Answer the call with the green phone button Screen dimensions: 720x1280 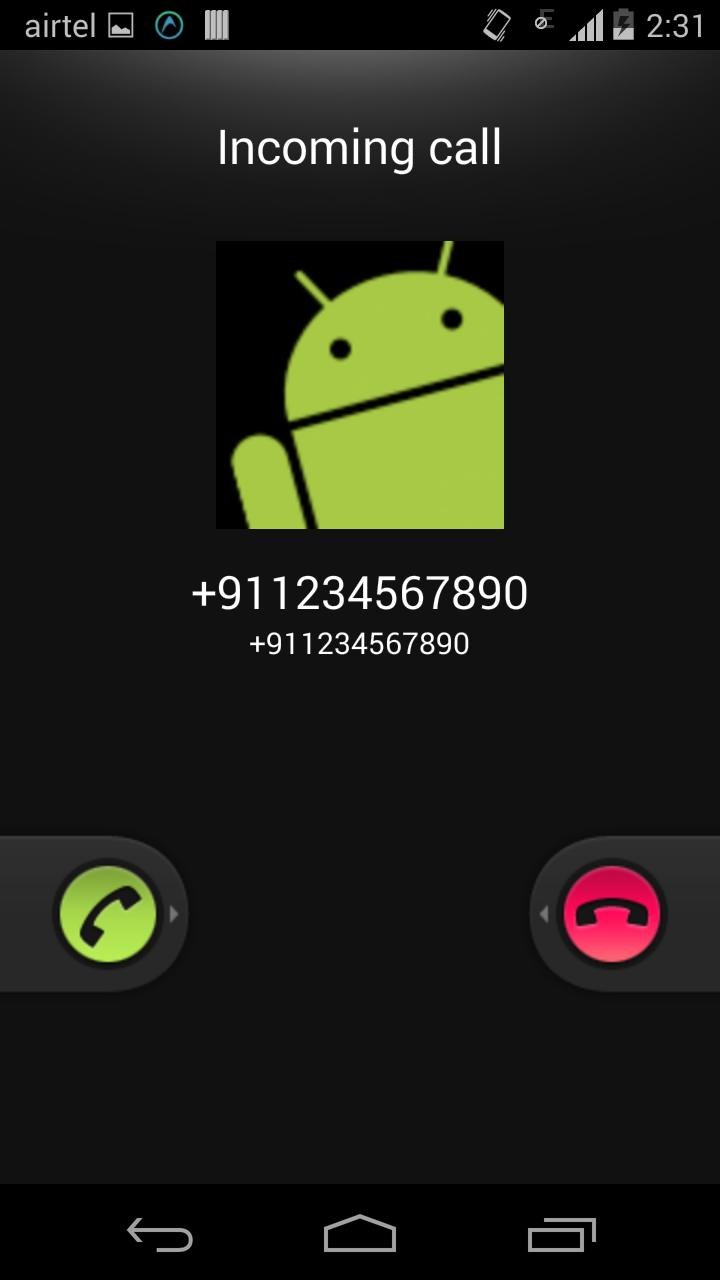pyautogui.click(x=108, y=914)
